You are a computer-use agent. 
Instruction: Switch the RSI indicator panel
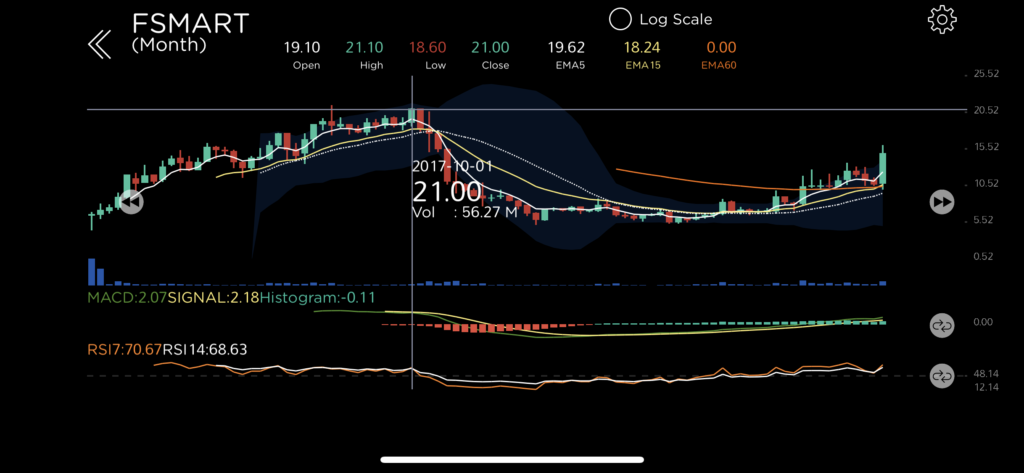pyautogui.click(x=941, y=376)
